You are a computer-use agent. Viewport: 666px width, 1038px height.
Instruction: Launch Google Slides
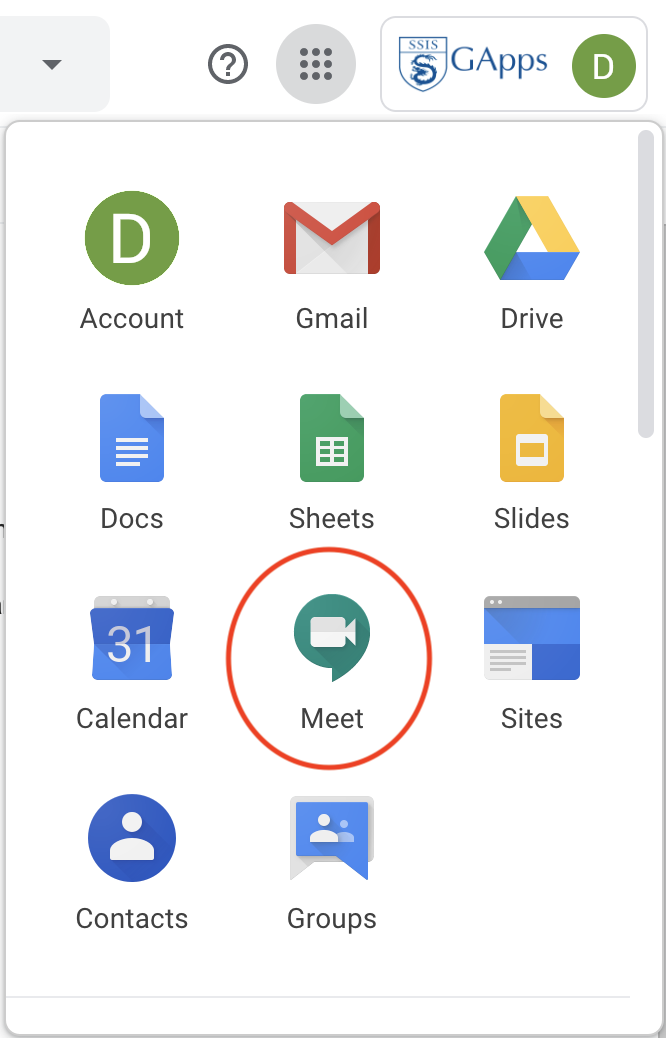click(x=532, y=462)
